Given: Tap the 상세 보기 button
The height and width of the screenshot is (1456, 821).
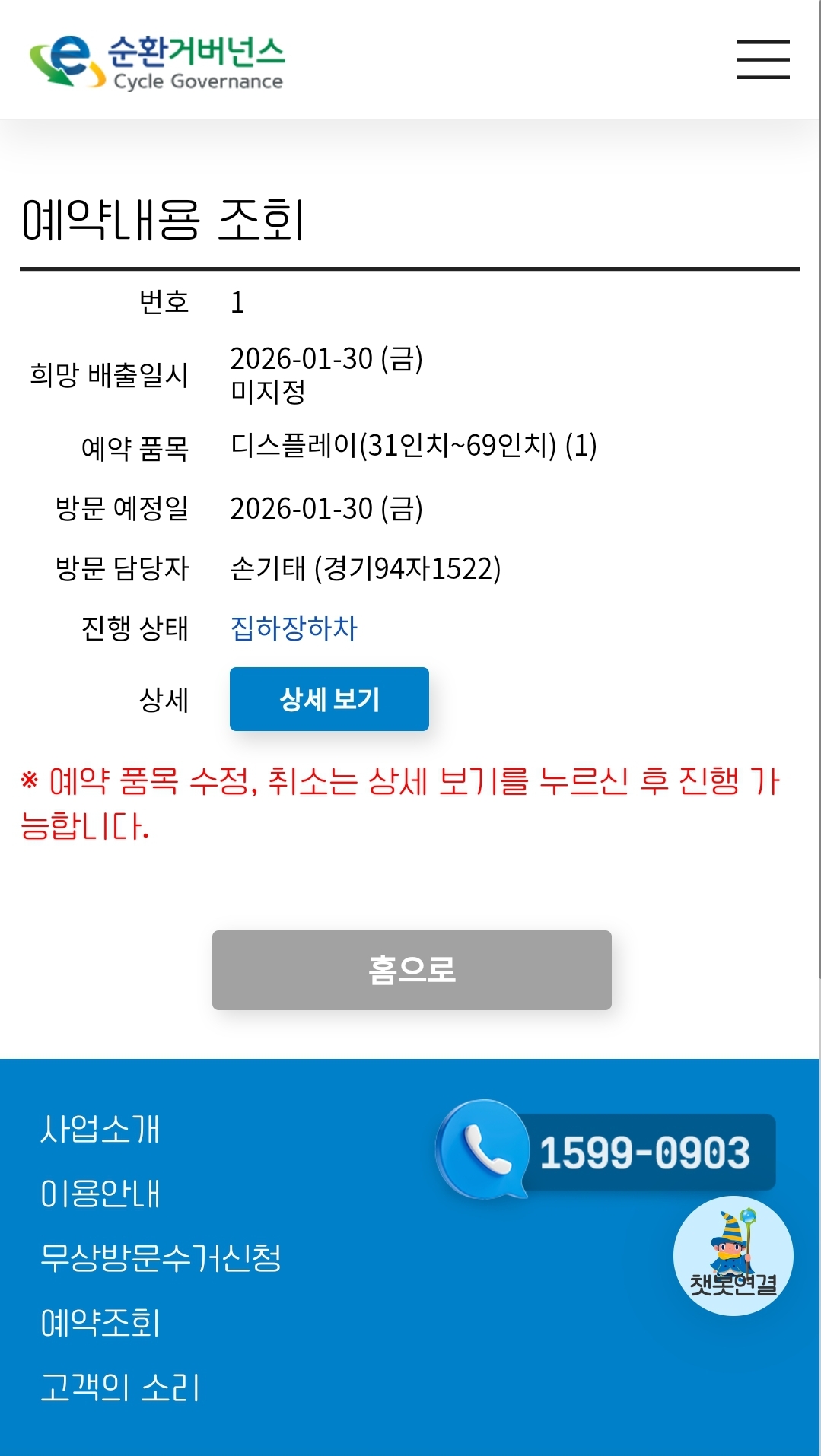Looking at the screenshot, I should pos(329,699).
